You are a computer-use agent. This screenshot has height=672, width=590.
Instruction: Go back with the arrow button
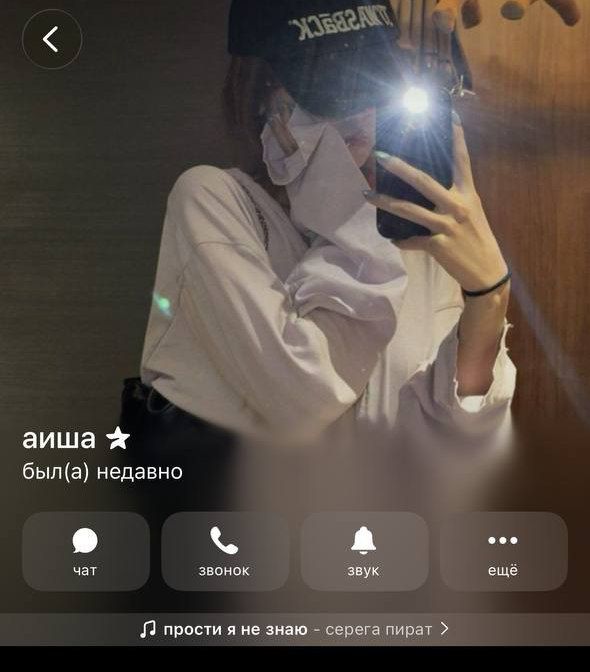click(x=52, y=39)
